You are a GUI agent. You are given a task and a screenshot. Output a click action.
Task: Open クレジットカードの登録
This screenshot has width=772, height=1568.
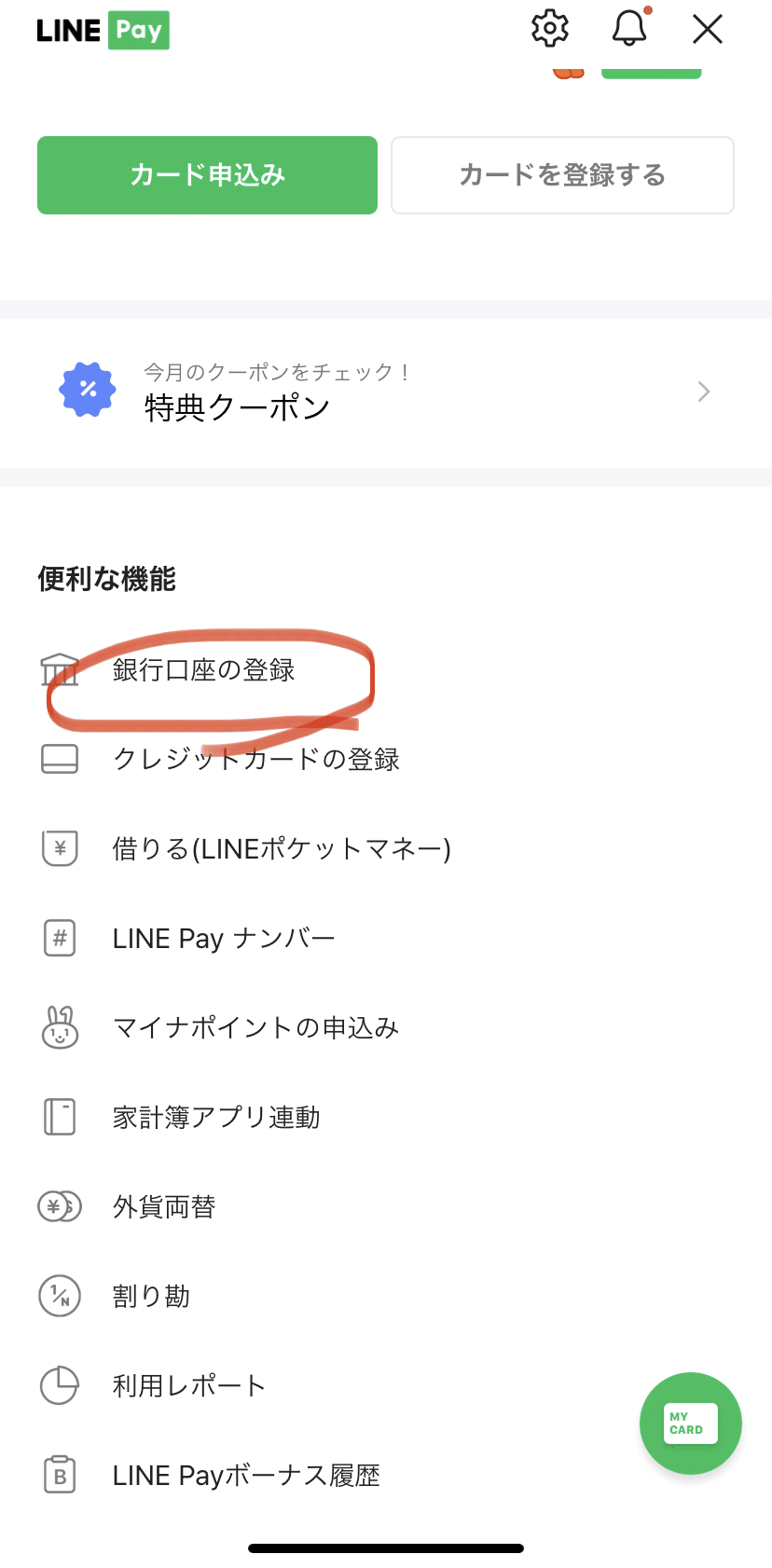pos(386,759)
